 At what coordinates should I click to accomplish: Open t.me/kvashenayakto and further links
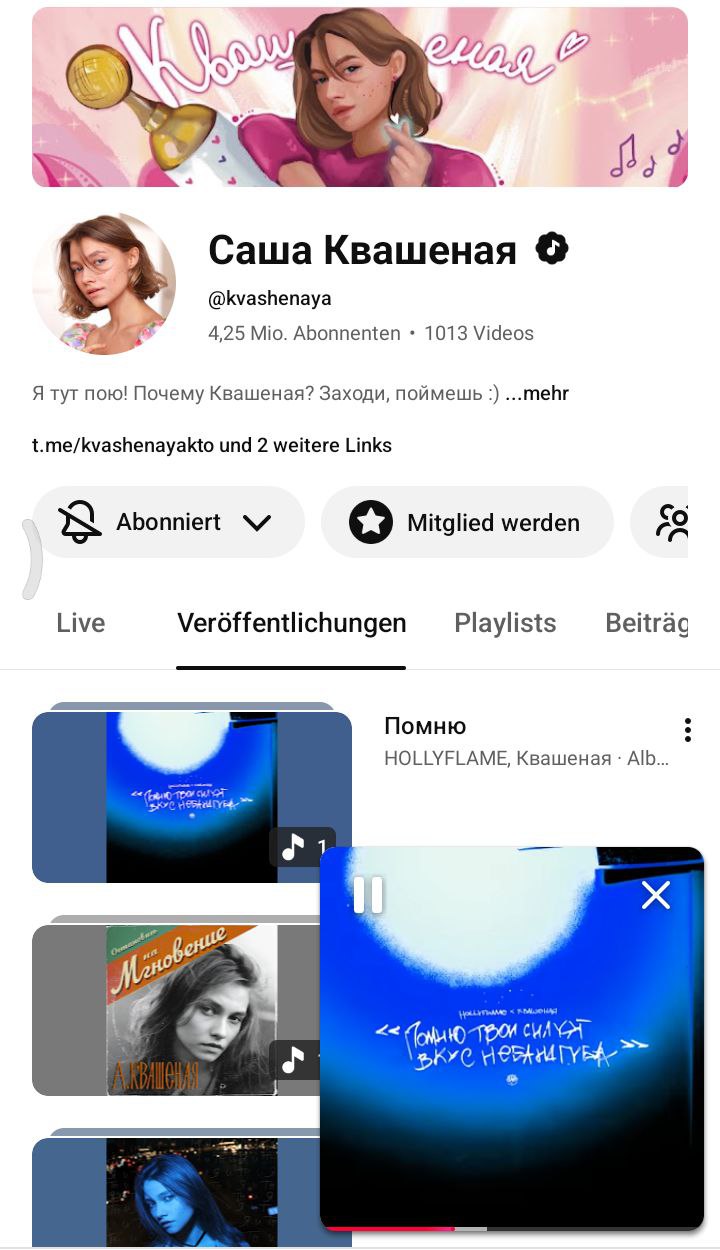[212, 445]
